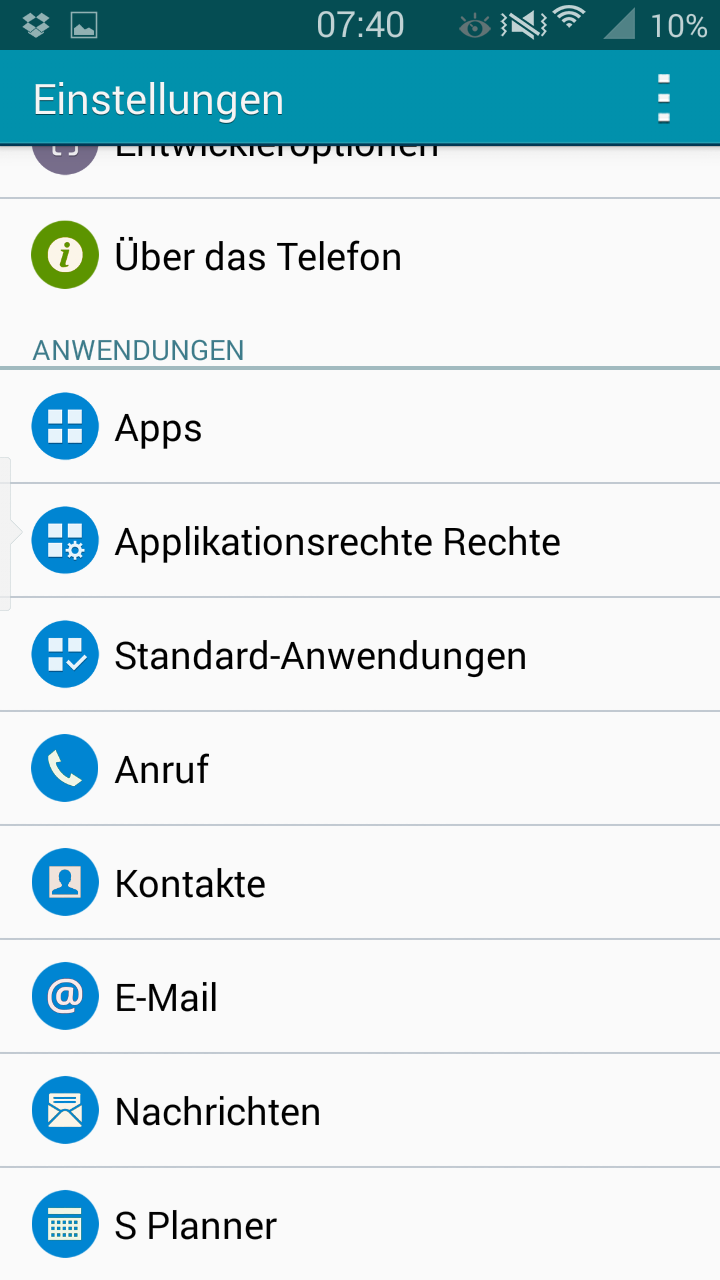The width and height of the screenshot is (720, 1280).
Task: Open the side panel handle on the left edge
Action: pos(8,533)
